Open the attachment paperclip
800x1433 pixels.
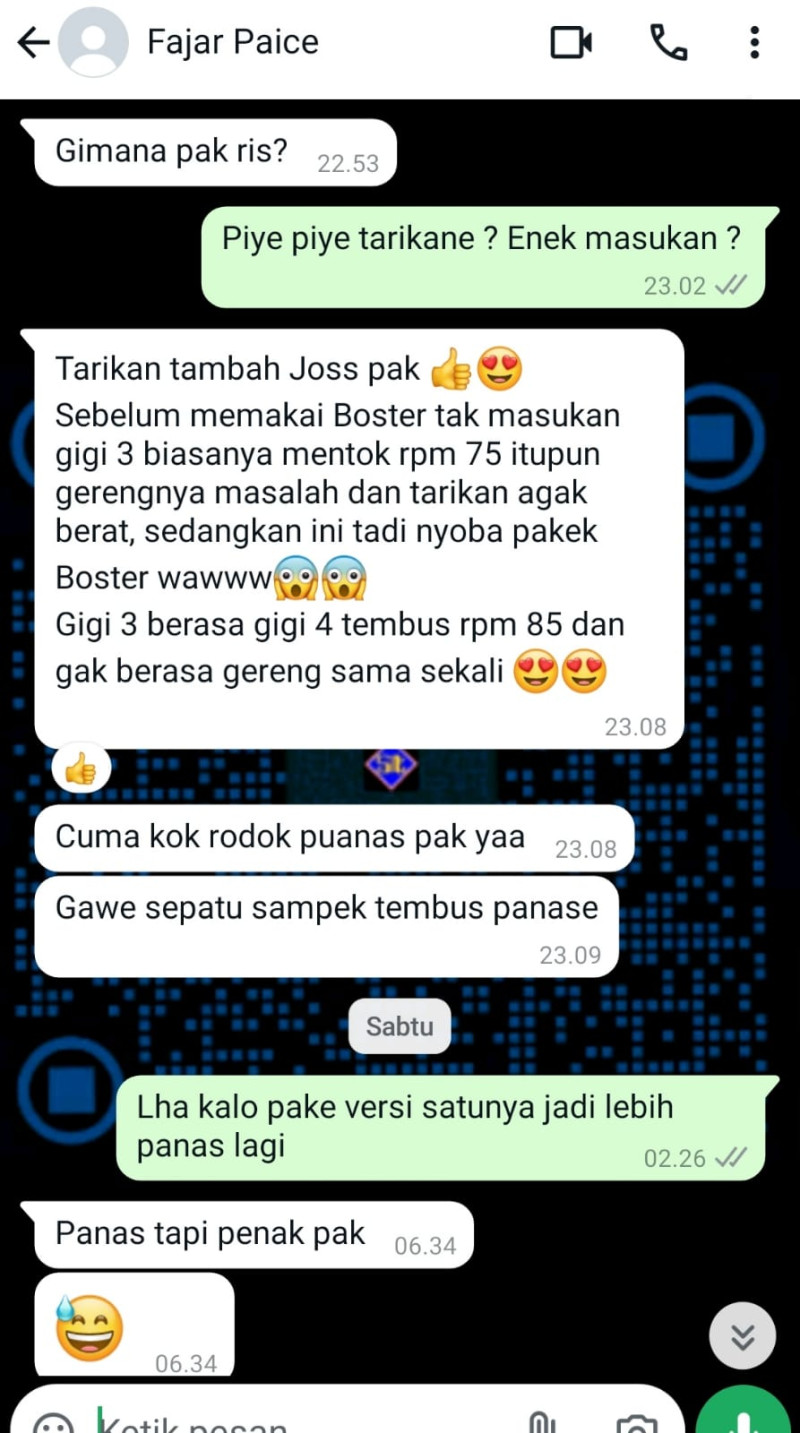541,1422
